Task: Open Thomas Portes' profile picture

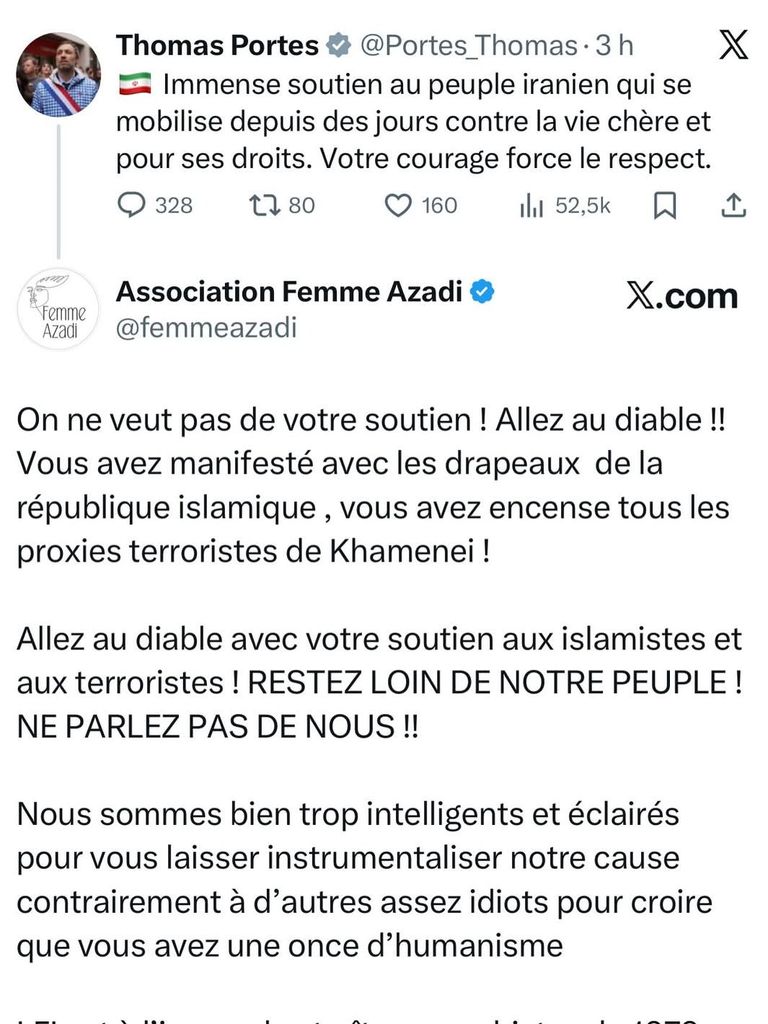Action: click(x=59, y=75)
